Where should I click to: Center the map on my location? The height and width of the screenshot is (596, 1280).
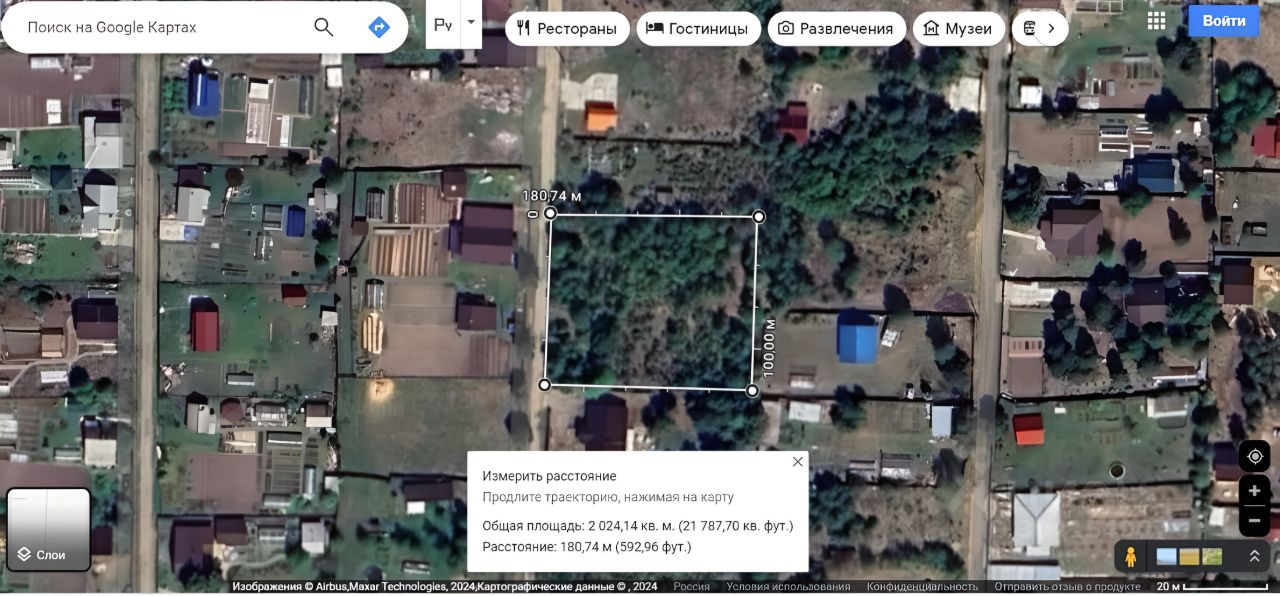(1254, 457)
